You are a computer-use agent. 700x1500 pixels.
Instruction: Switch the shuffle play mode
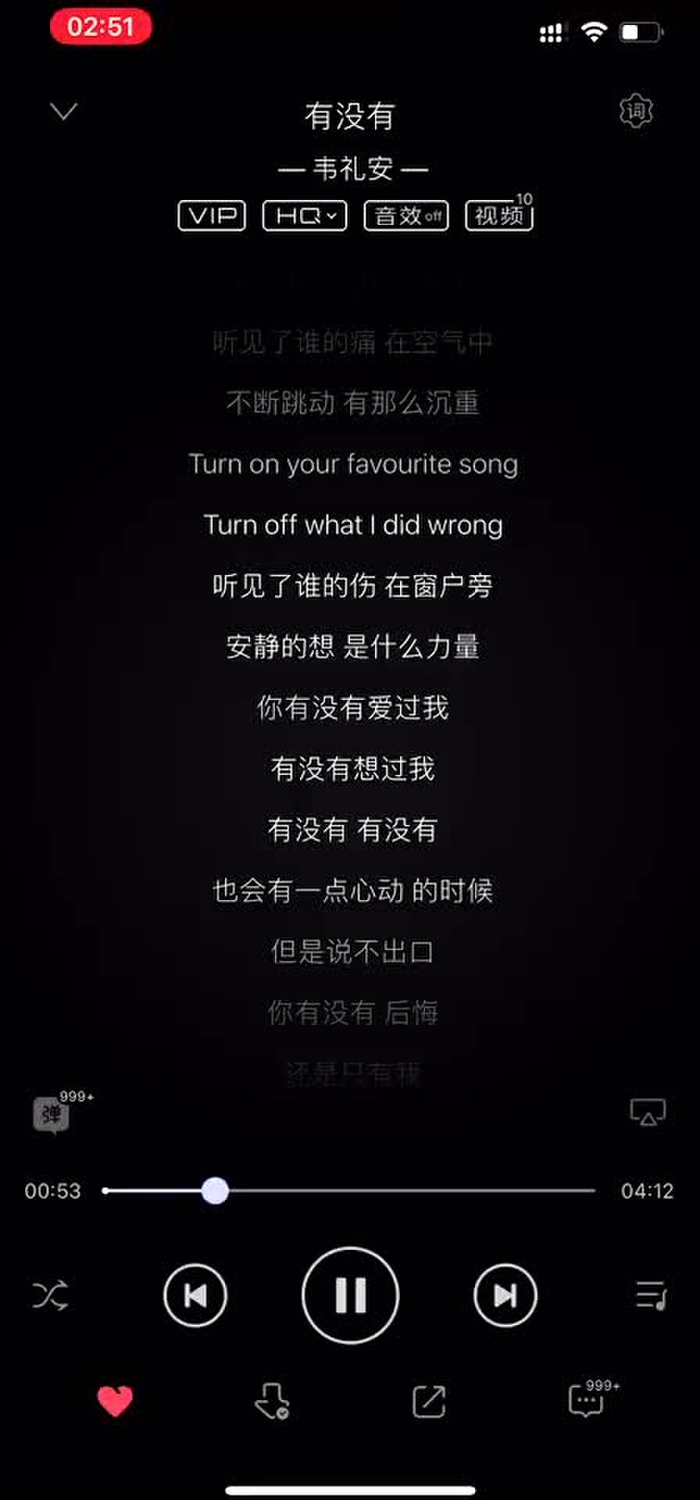click(x=51, y=1296)
